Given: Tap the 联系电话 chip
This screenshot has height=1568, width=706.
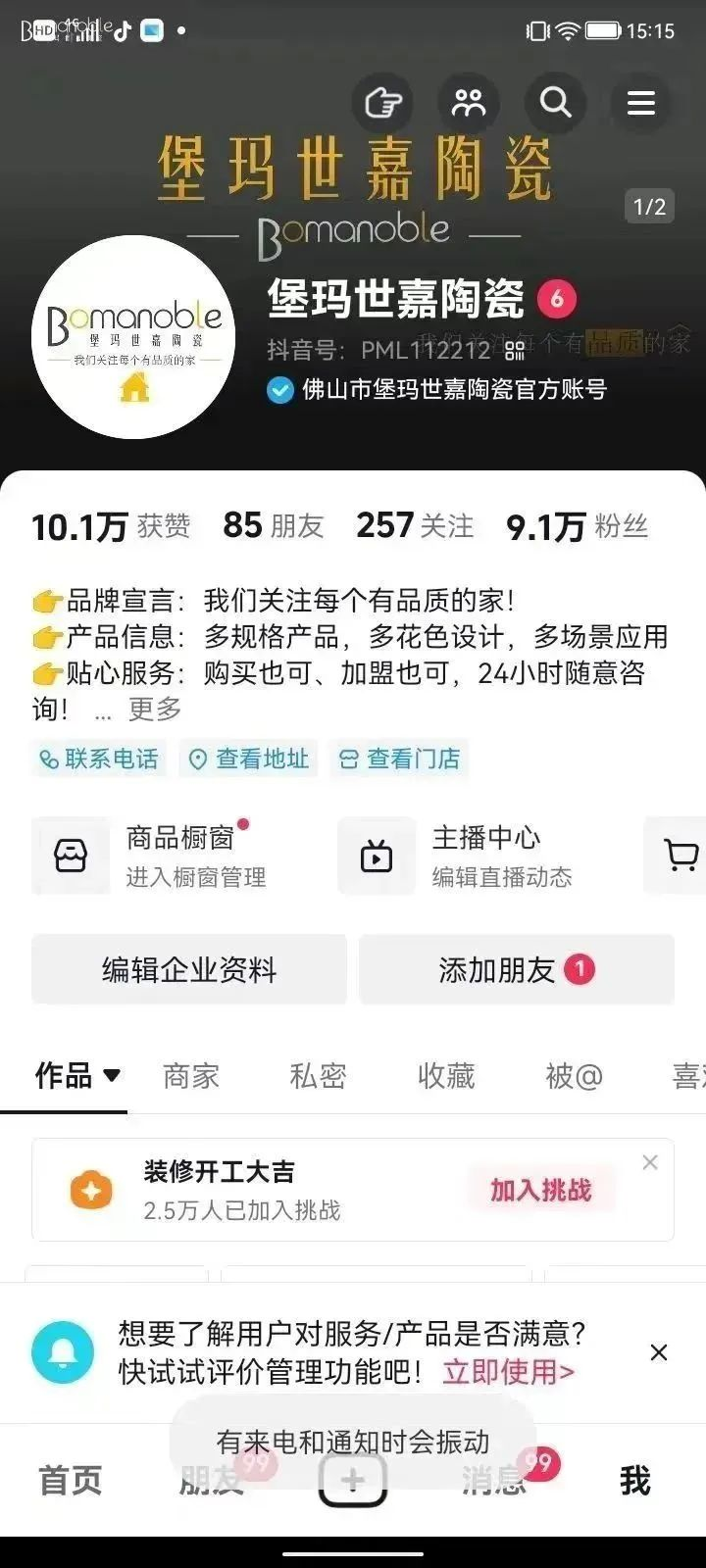Looking at the screenshot, I should click(x=98, y=759).
